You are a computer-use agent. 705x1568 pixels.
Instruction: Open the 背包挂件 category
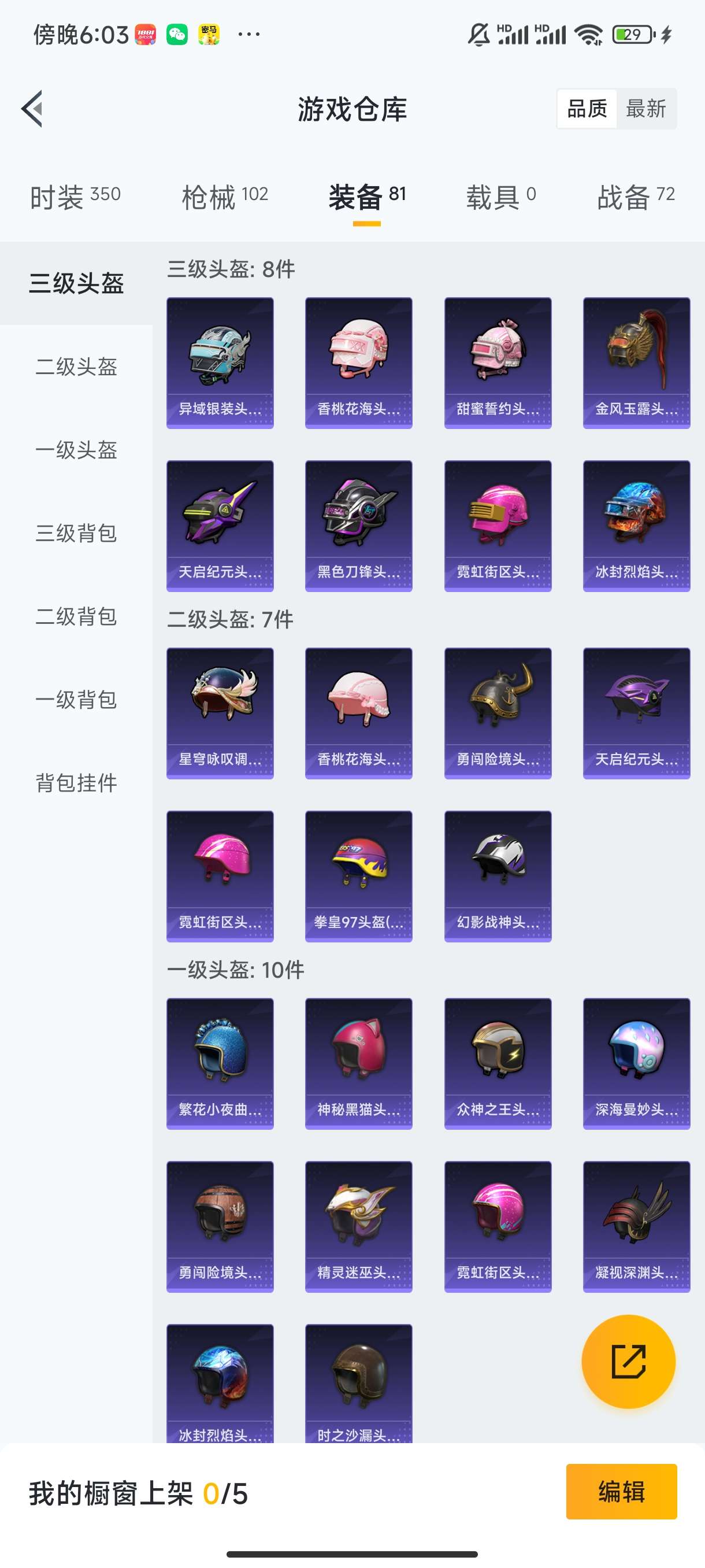[x=76, y=783]
